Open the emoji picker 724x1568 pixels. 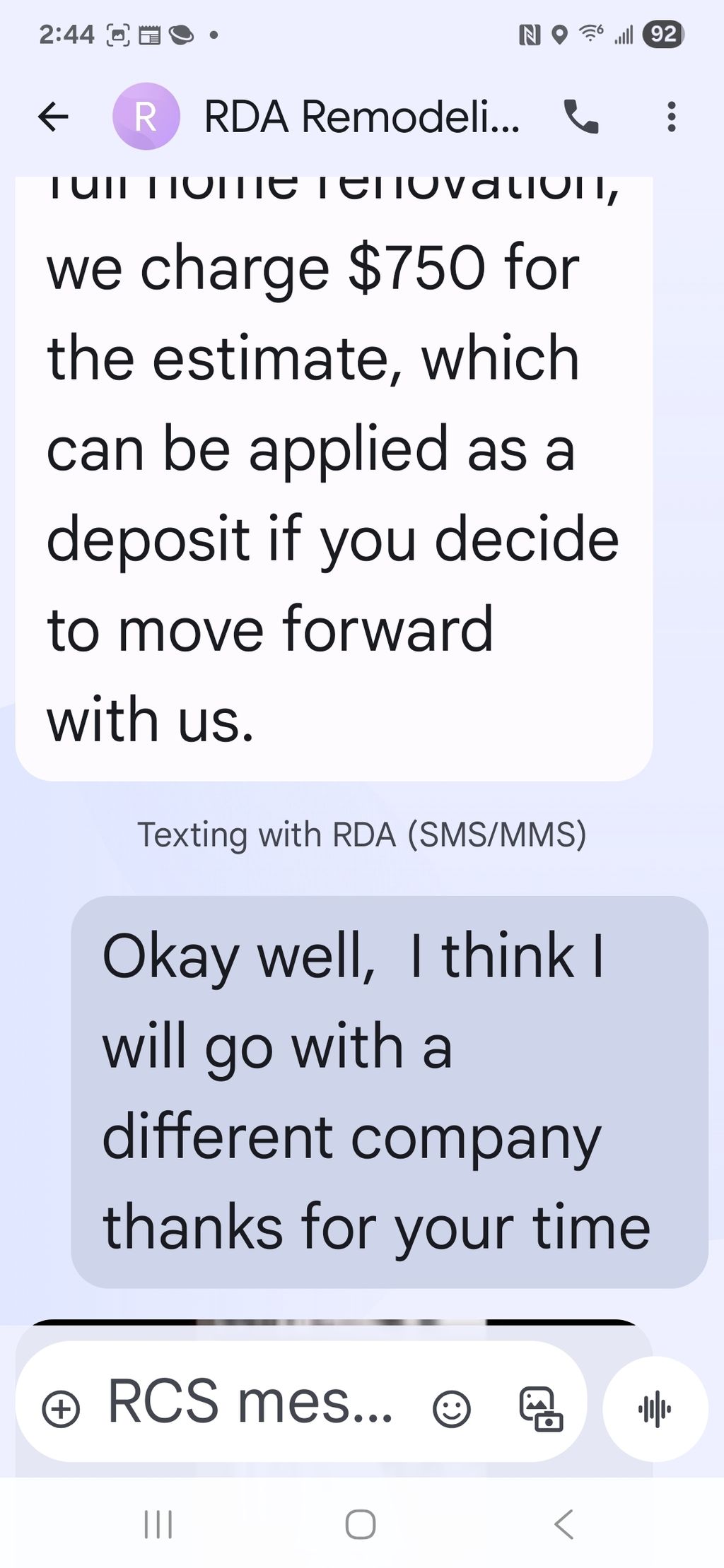tap(451, 1409)
